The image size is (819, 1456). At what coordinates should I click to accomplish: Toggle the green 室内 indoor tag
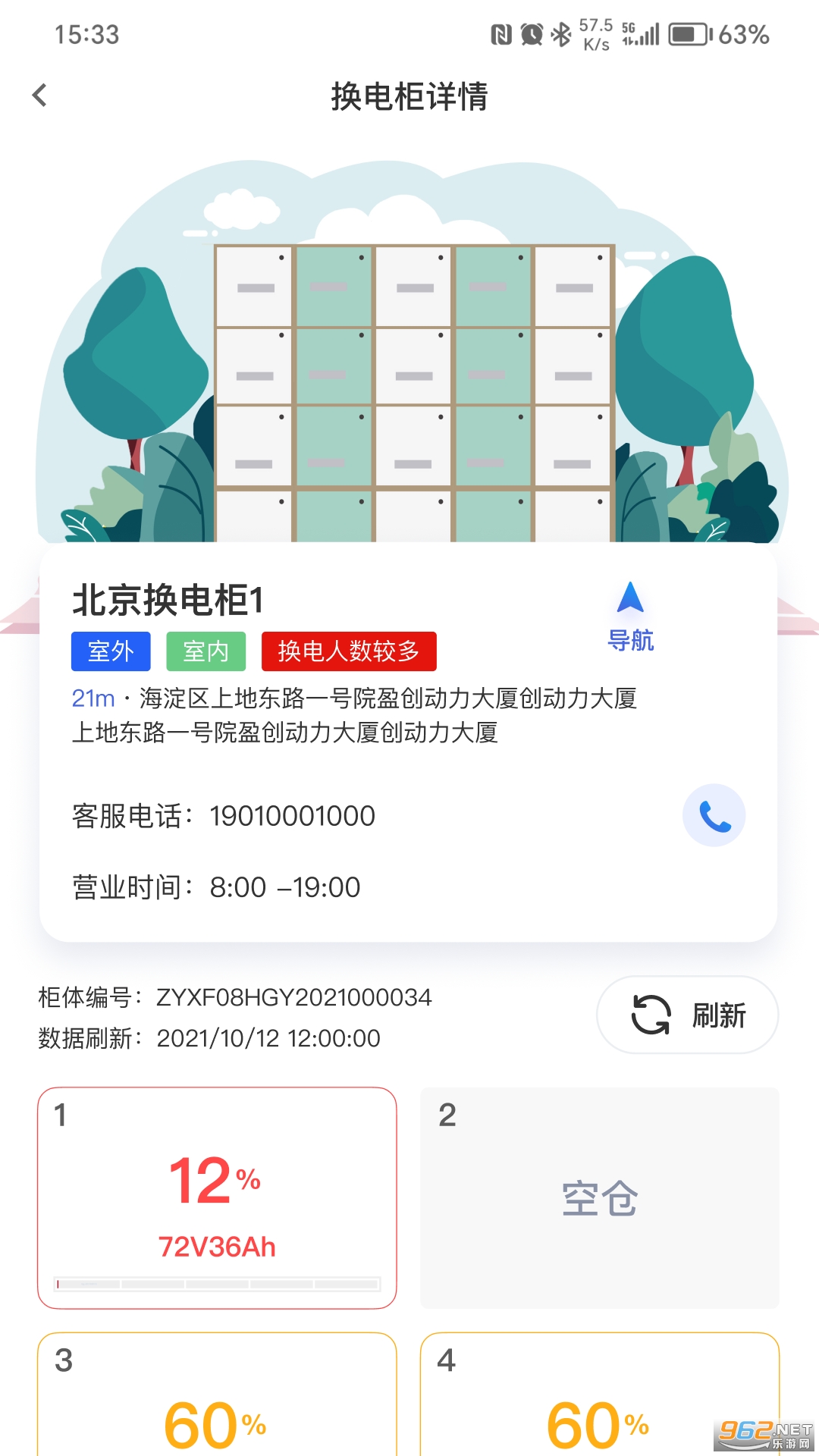point(206,650)
